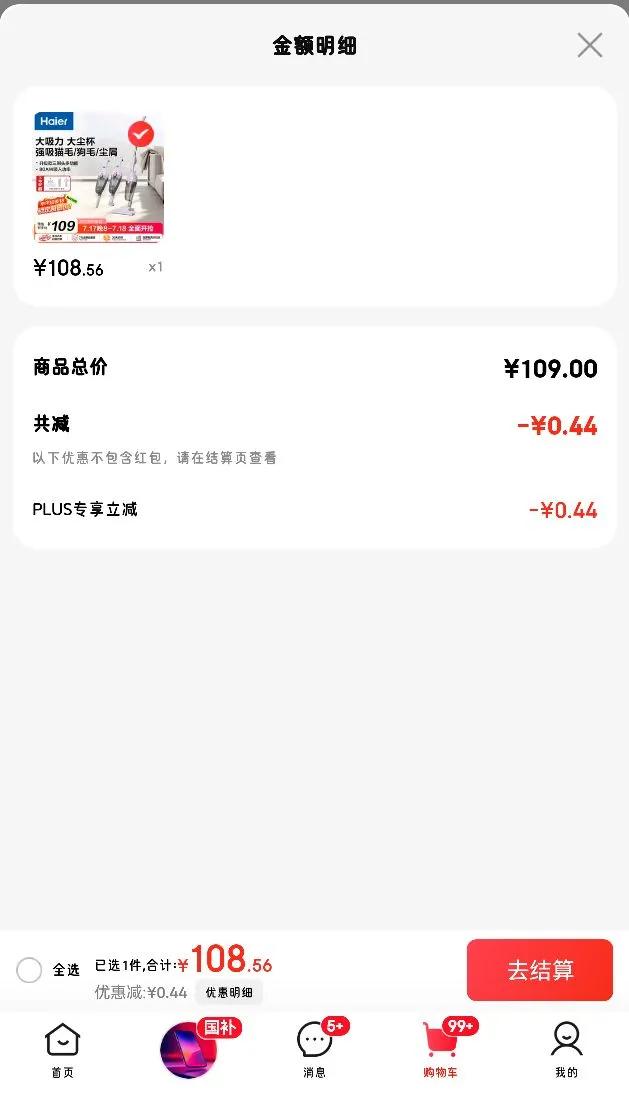Check the 全选 select-all circle
The height and width of the screenshot is (1093, 629).
30,969
